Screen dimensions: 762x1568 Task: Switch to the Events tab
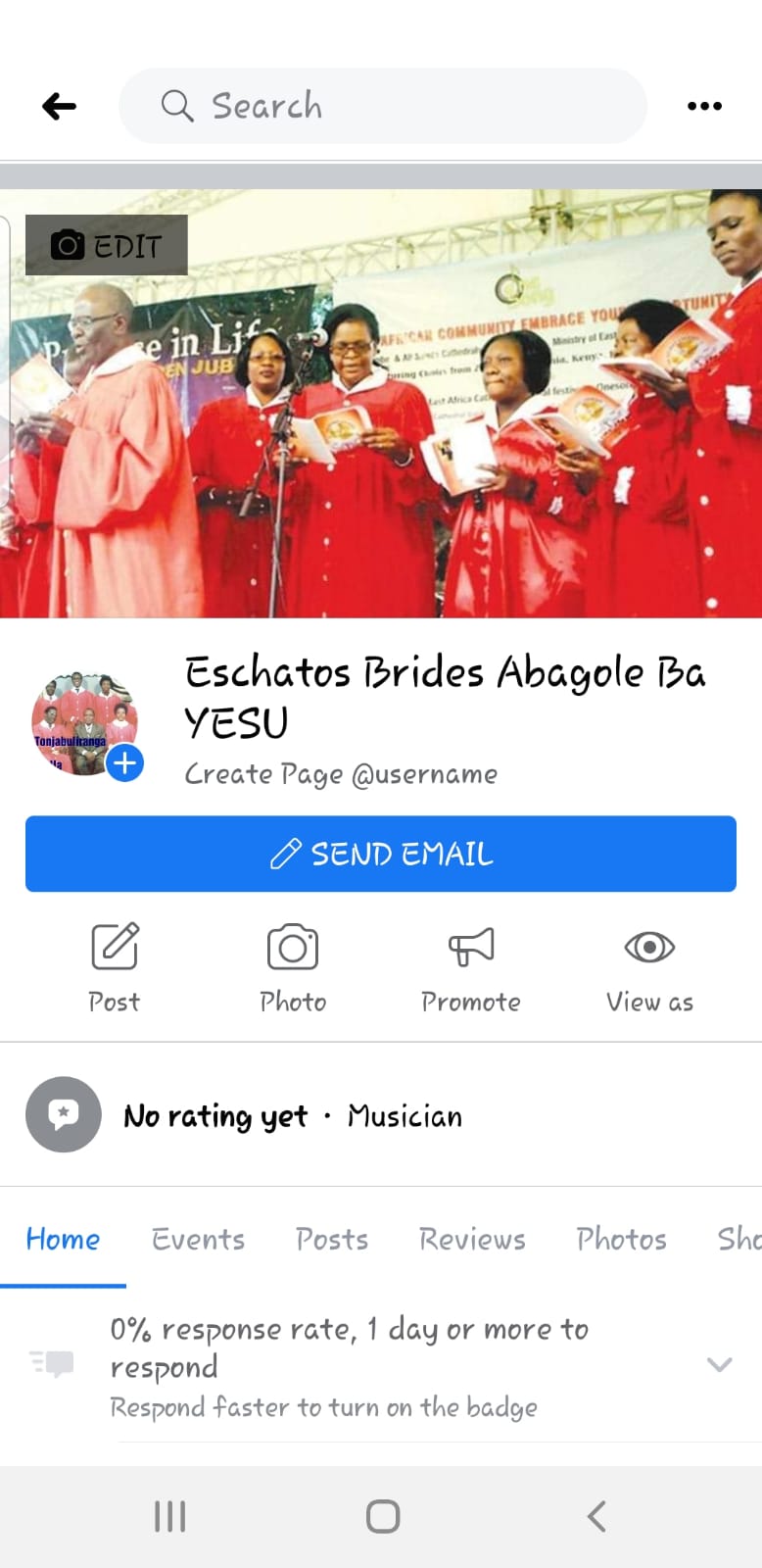(198, 1239)
